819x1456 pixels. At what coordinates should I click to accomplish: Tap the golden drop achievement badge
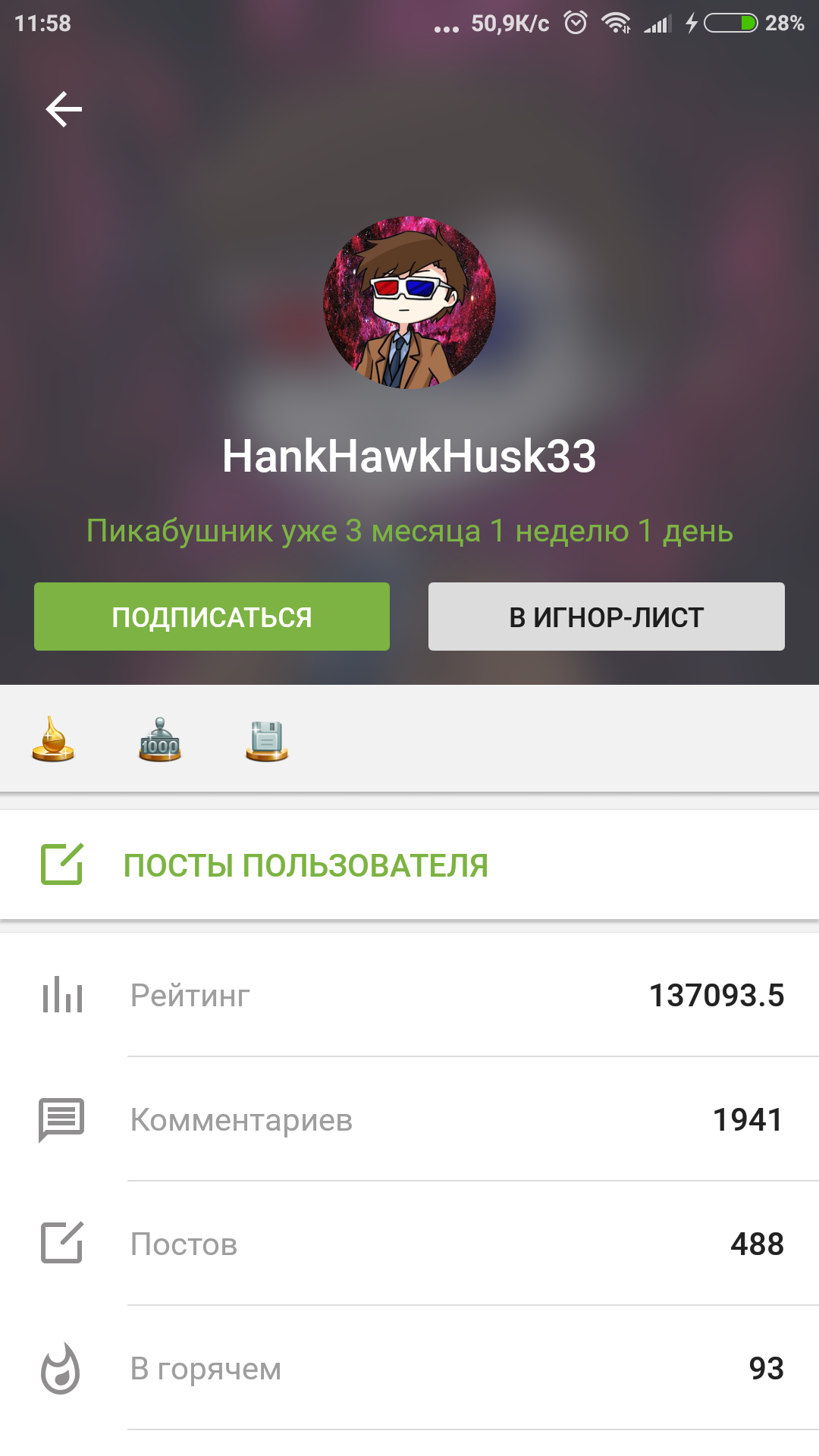coord(53,739)
